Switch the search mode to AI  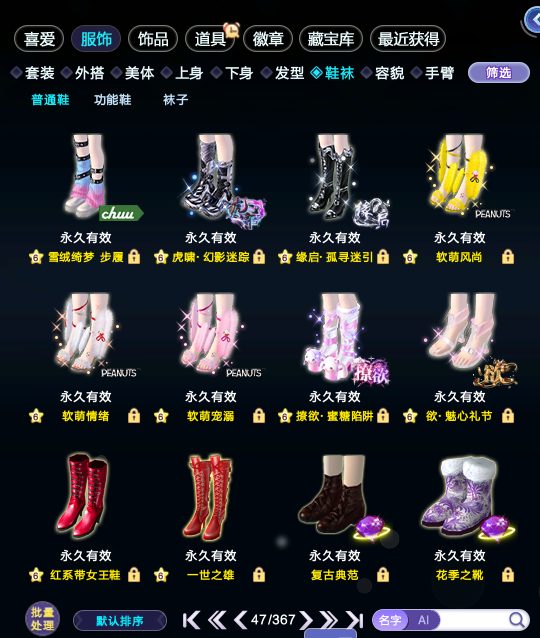click(424, 620)
